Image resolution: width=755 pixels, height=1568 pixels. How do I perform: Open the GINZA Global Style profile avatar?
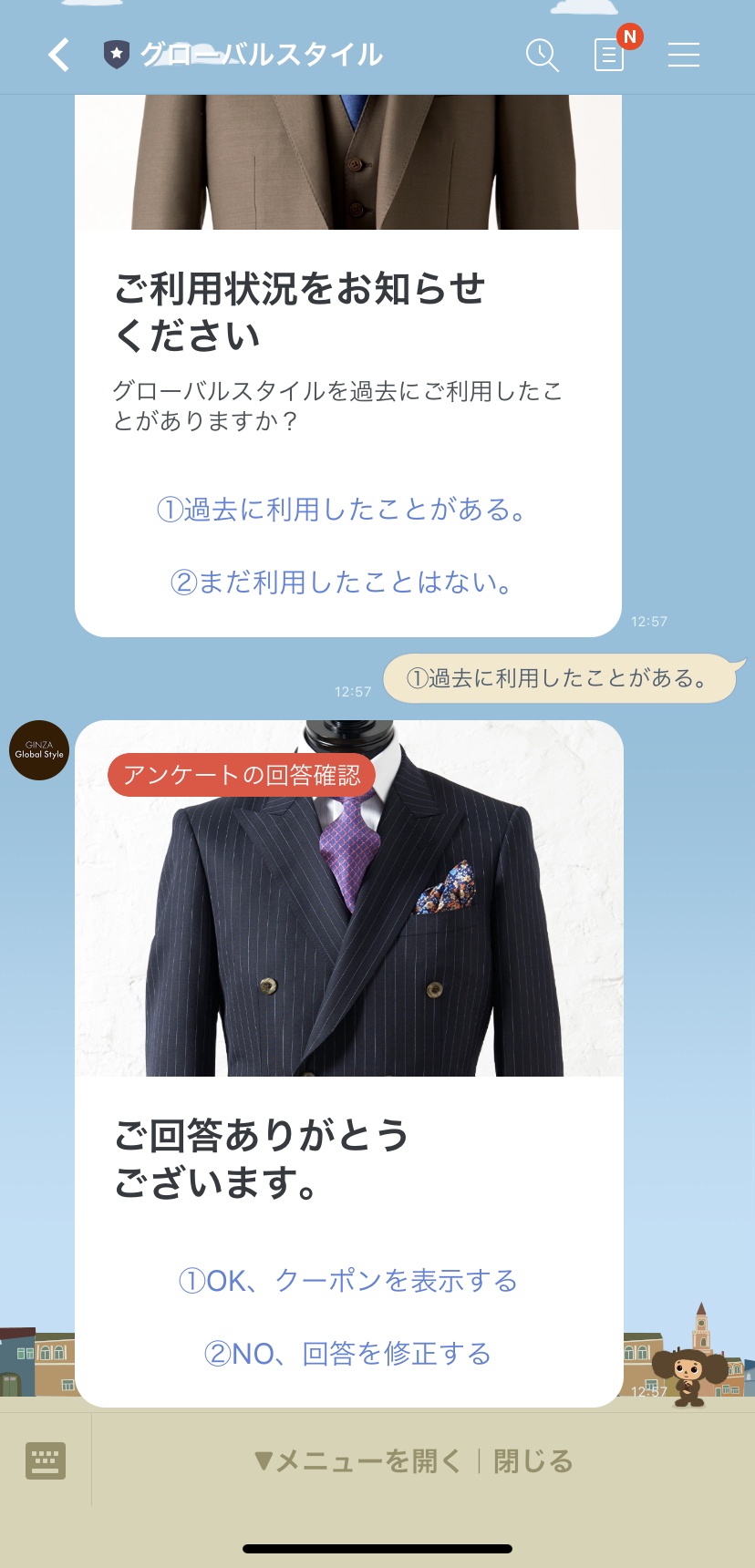(x=39, y=750)
